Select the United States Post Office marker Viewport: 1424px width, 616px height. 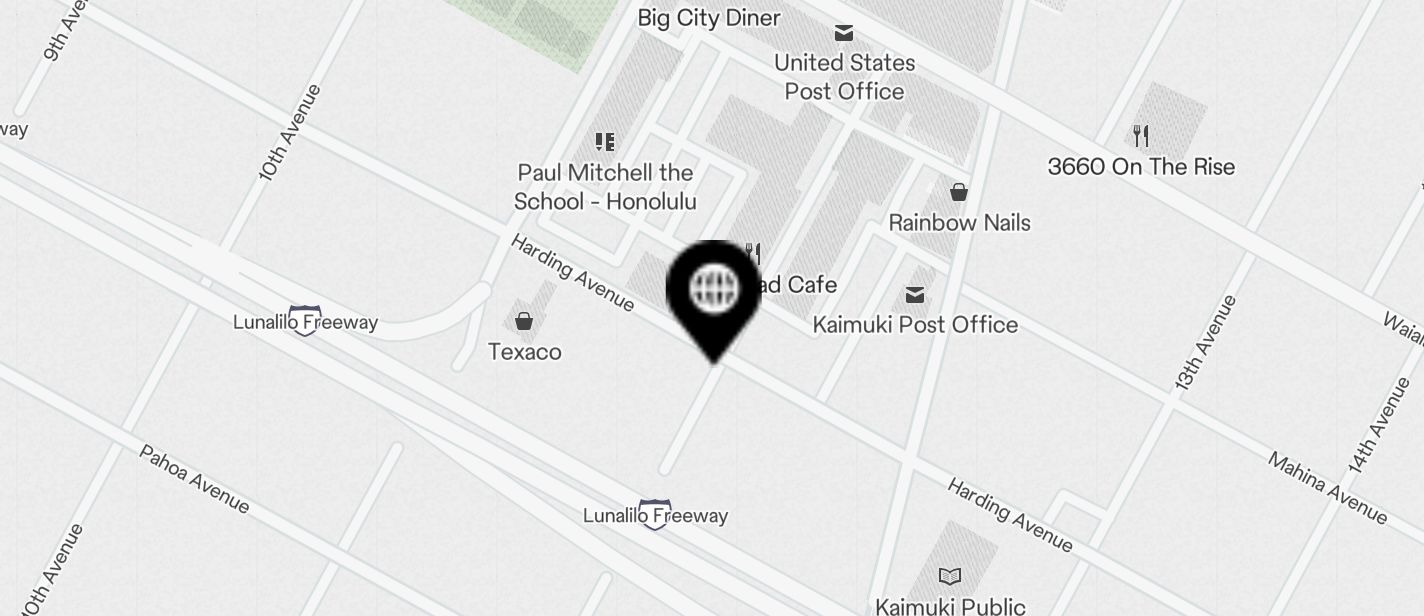[844, 34]
